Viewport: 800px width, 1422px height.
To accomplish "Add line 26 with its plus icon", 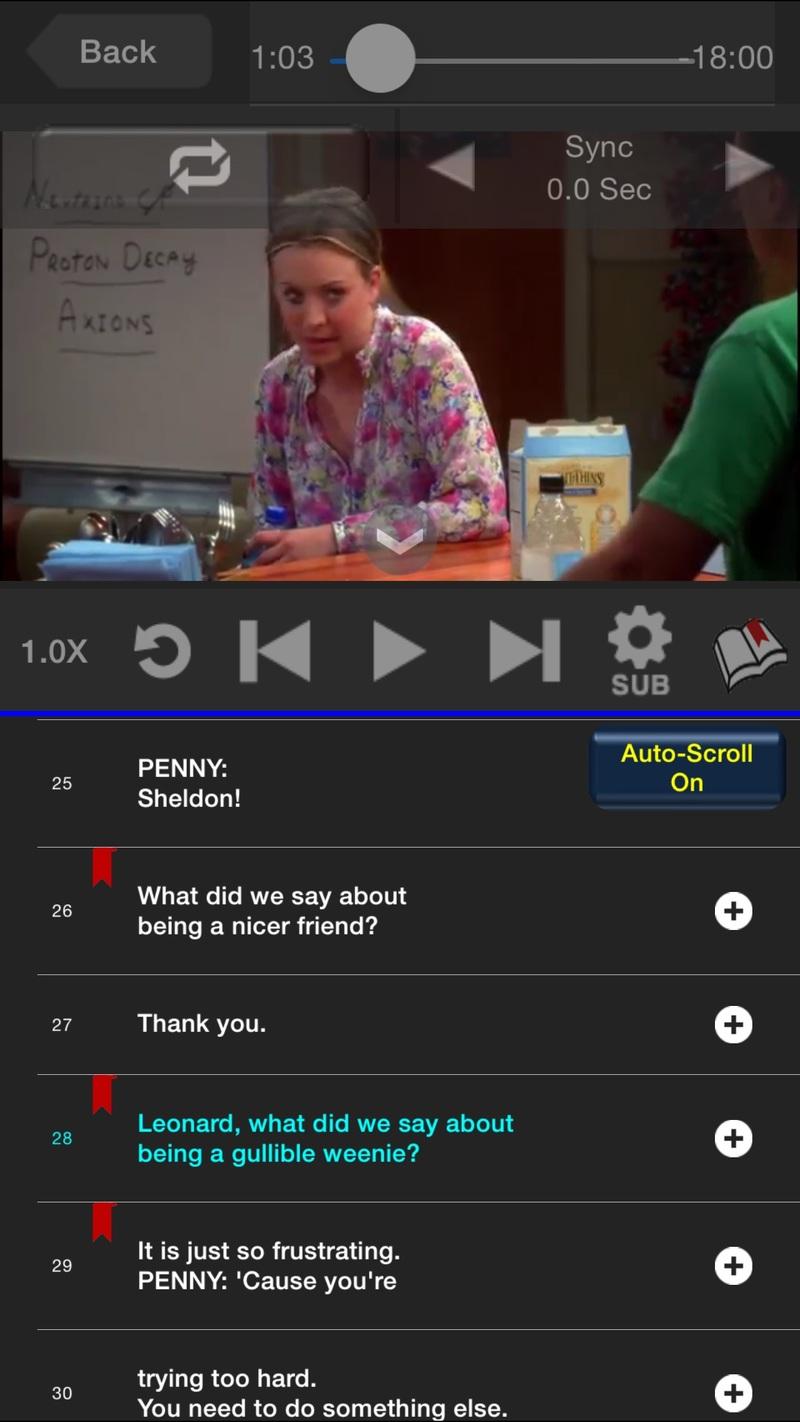I will click(733, 911).
